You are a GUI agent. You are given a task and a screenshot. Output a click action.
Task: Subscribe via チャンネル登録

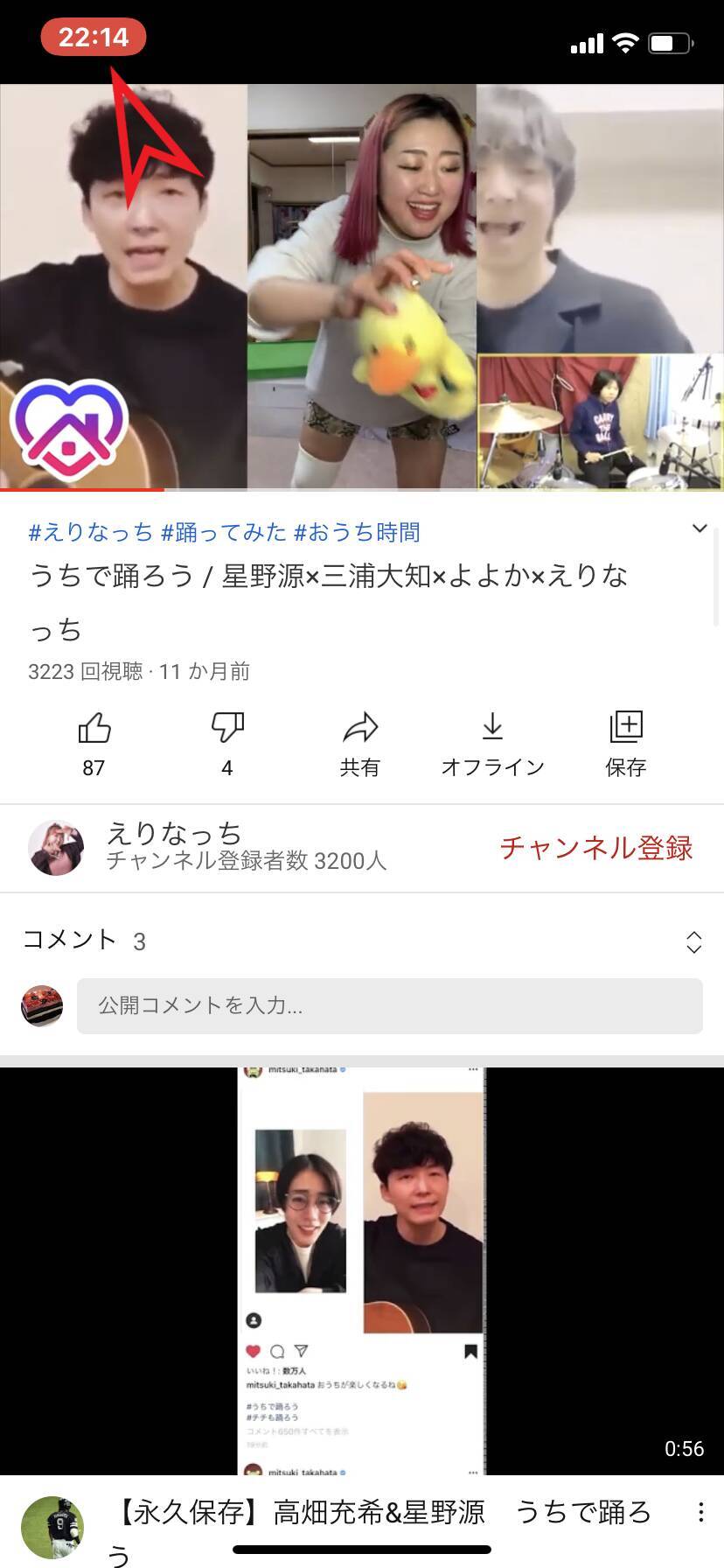coord(596,848)
